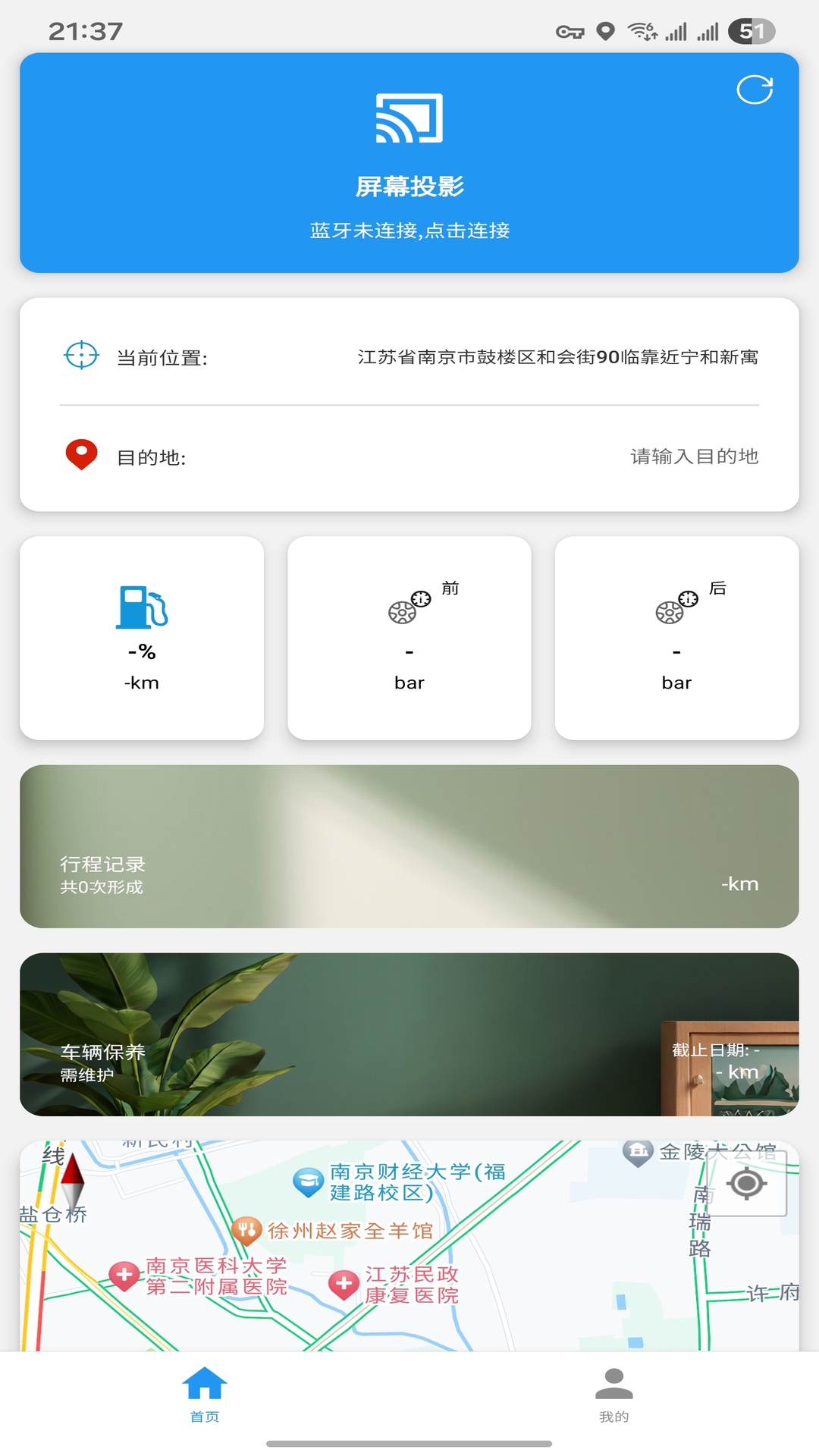Screen dimensions: 819x1456
Task: Open the fuel level card
Action: tap(142, 638)
